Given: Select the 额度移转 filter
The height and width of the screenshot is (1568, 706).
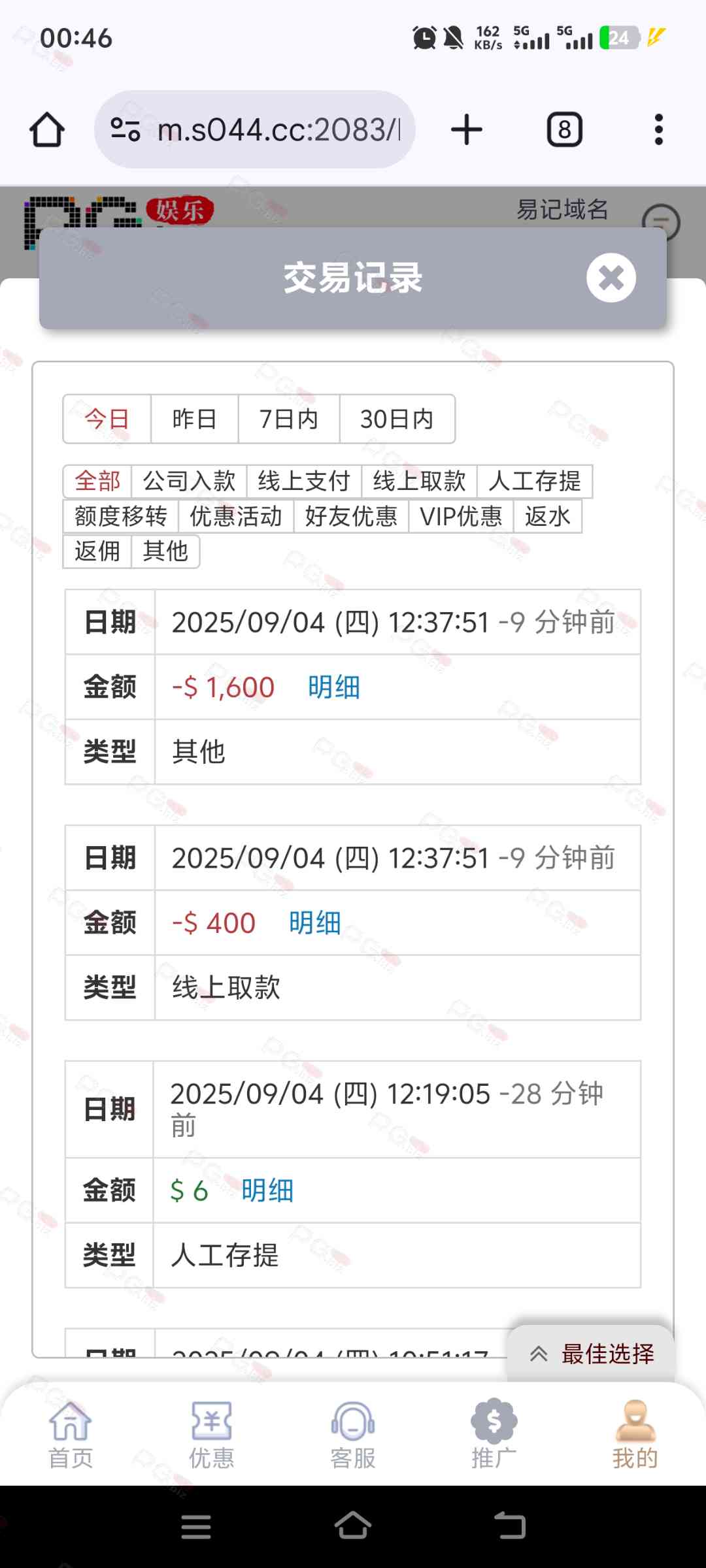Looking at the screenshot, I should point(121,516).
